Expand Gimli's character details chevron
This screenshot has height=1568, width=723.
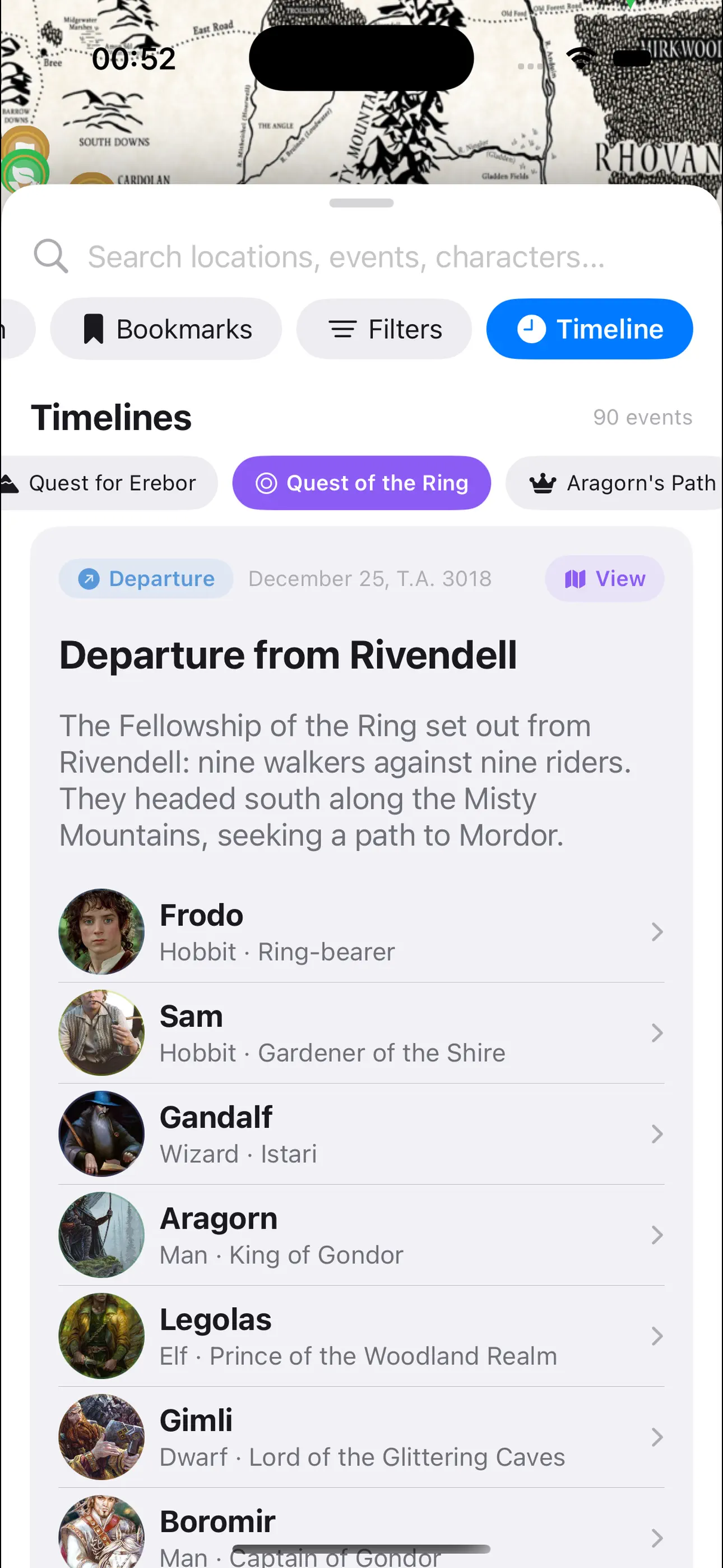click(x=657, y=1437)
